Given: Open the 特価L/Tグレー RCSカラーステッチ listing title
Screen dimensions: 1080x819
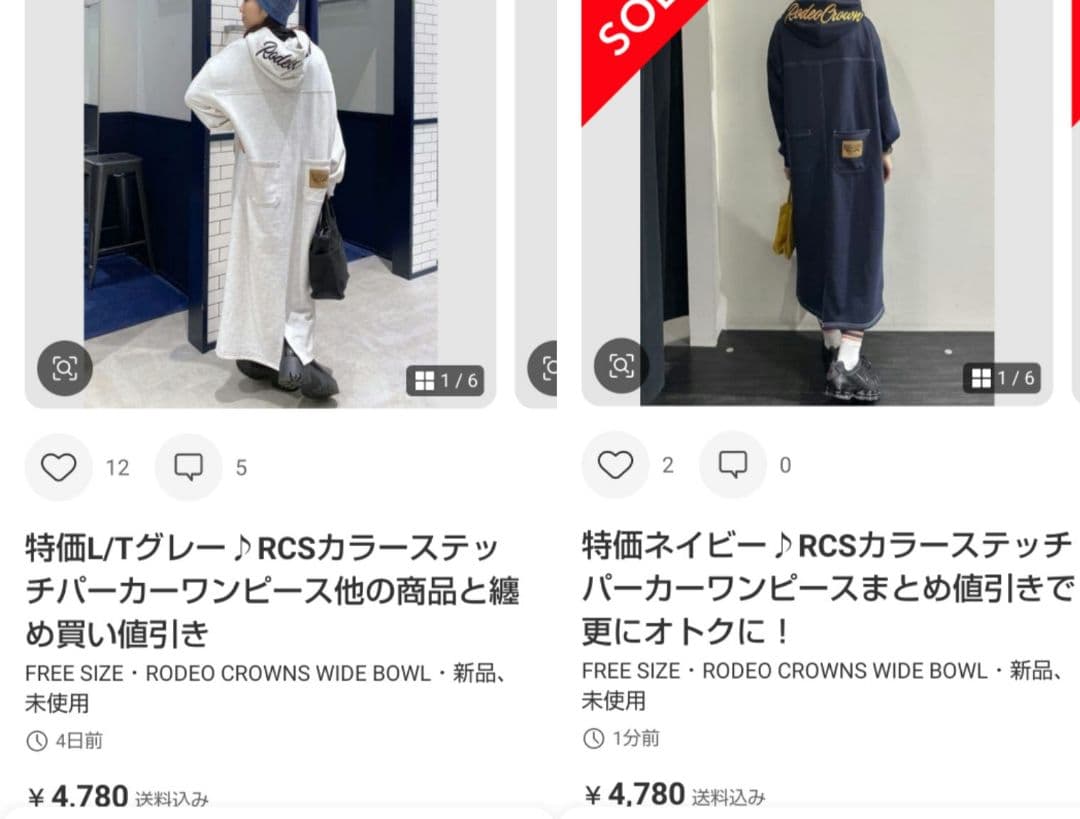Looking at the screenshot, I should point(272,590).
